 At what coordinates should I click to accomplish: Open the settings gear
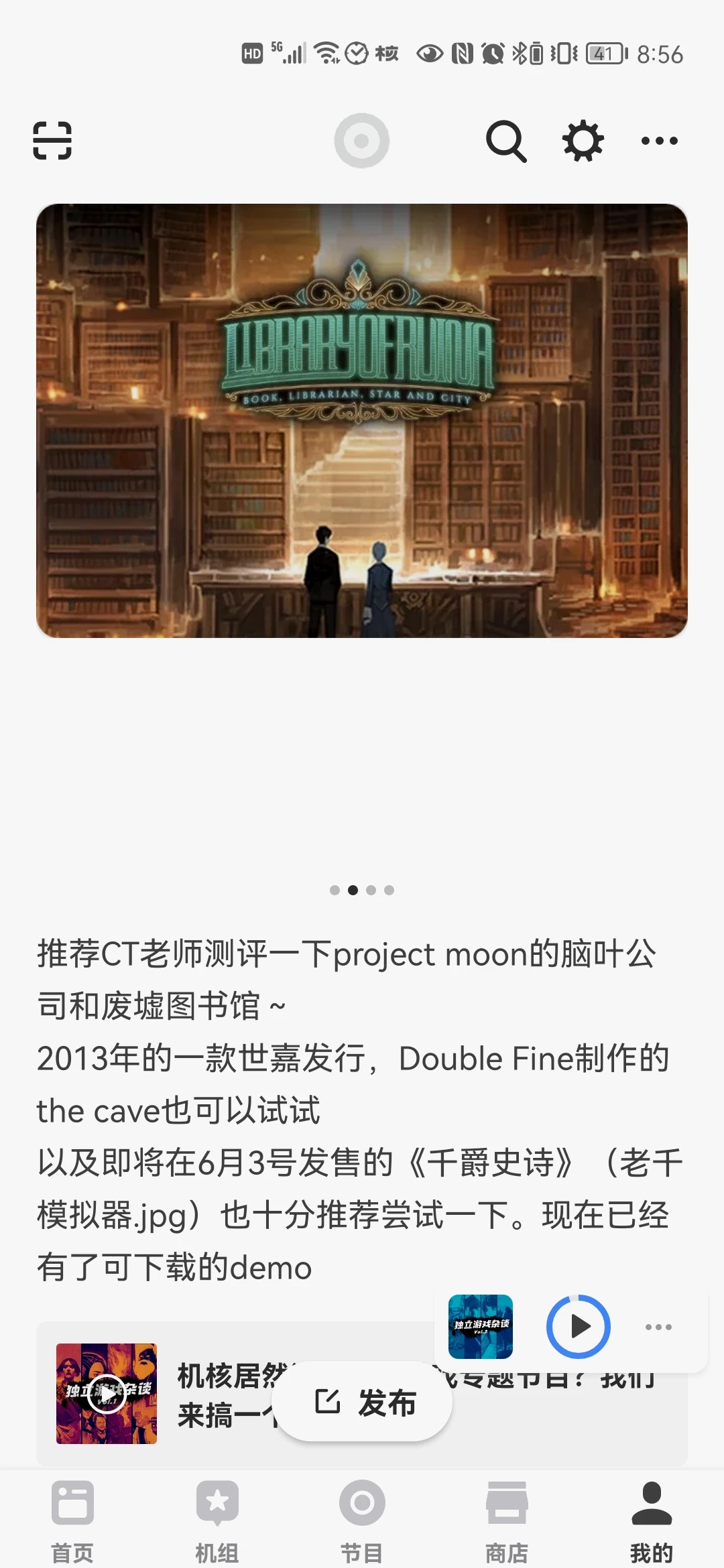tap(583, 141)
